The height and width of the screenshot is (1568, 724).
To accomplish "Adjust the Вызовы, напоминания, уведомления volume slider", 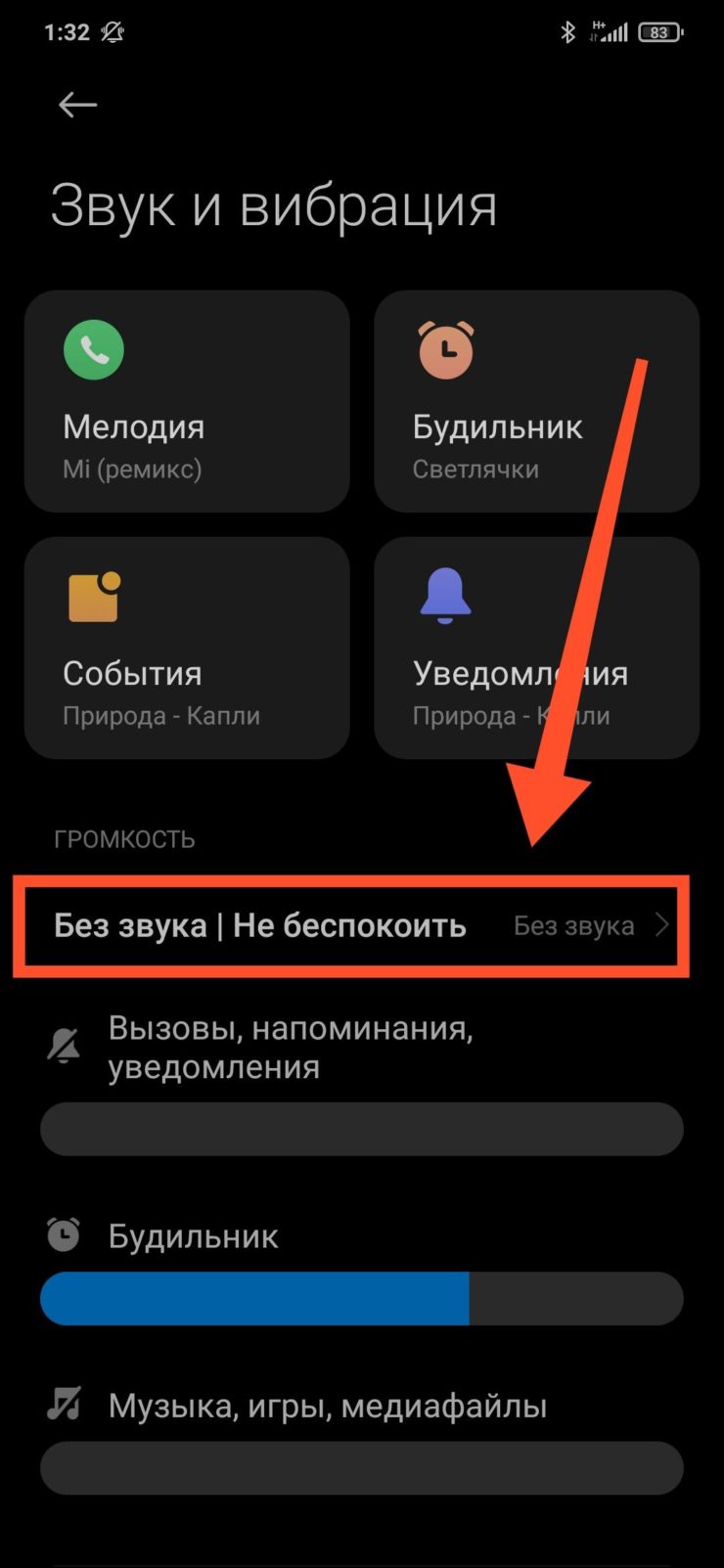I will (x=361, y=1129).
